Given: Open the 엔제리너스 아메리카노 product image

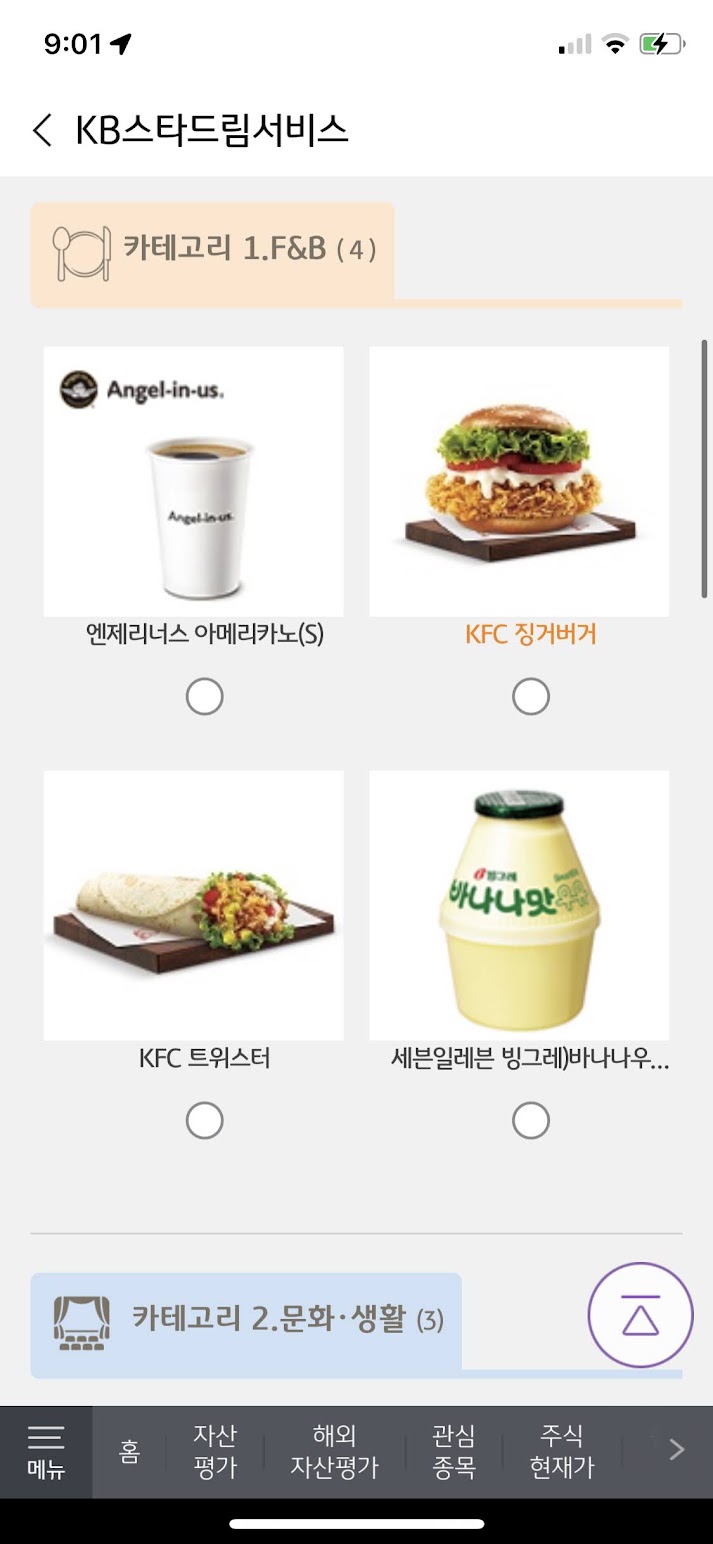Looking at the screenshot, I should point(194,481).
